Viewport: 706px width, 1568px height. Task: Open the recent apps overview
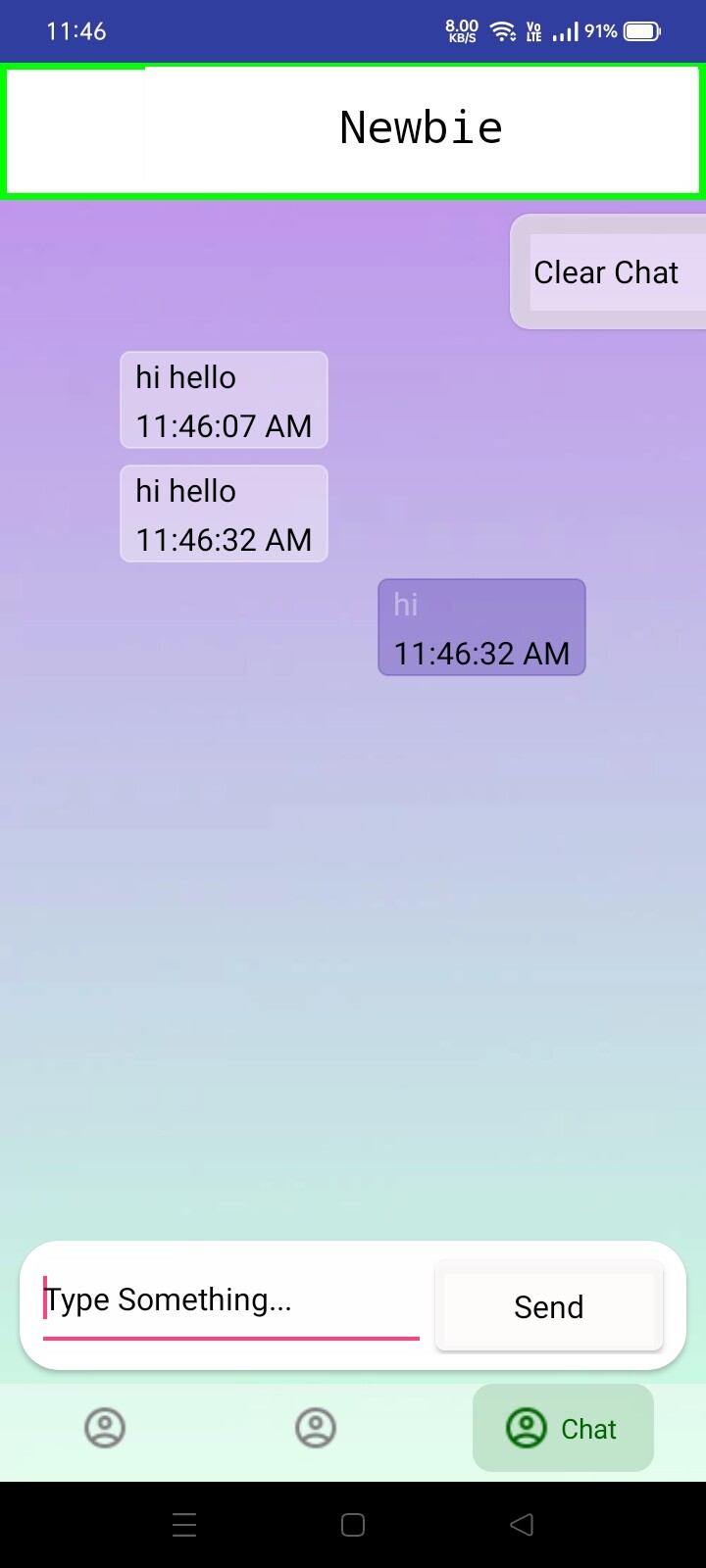[184, 1525]
